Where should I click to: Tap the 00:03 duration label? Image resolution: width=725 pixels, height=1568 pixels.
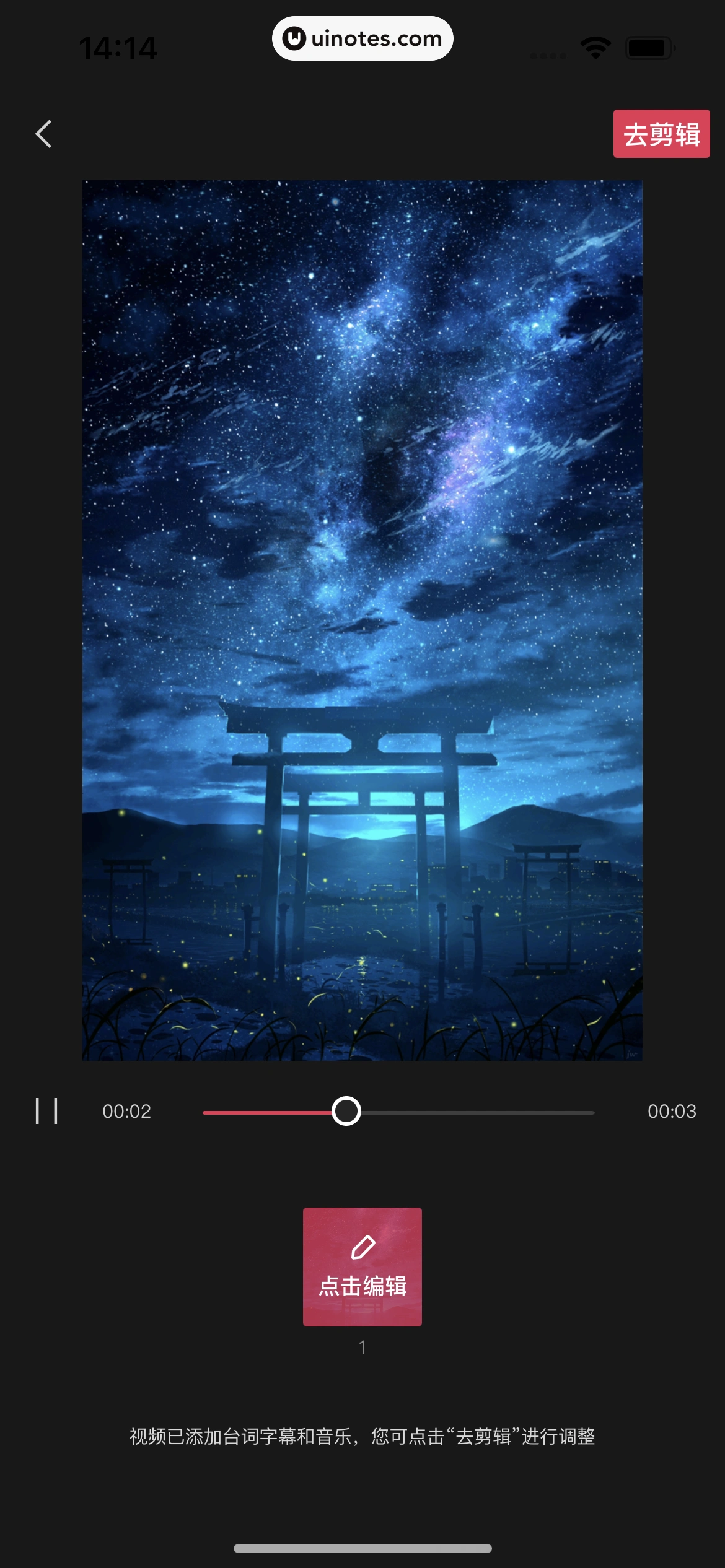click(x=673, y=1112)
